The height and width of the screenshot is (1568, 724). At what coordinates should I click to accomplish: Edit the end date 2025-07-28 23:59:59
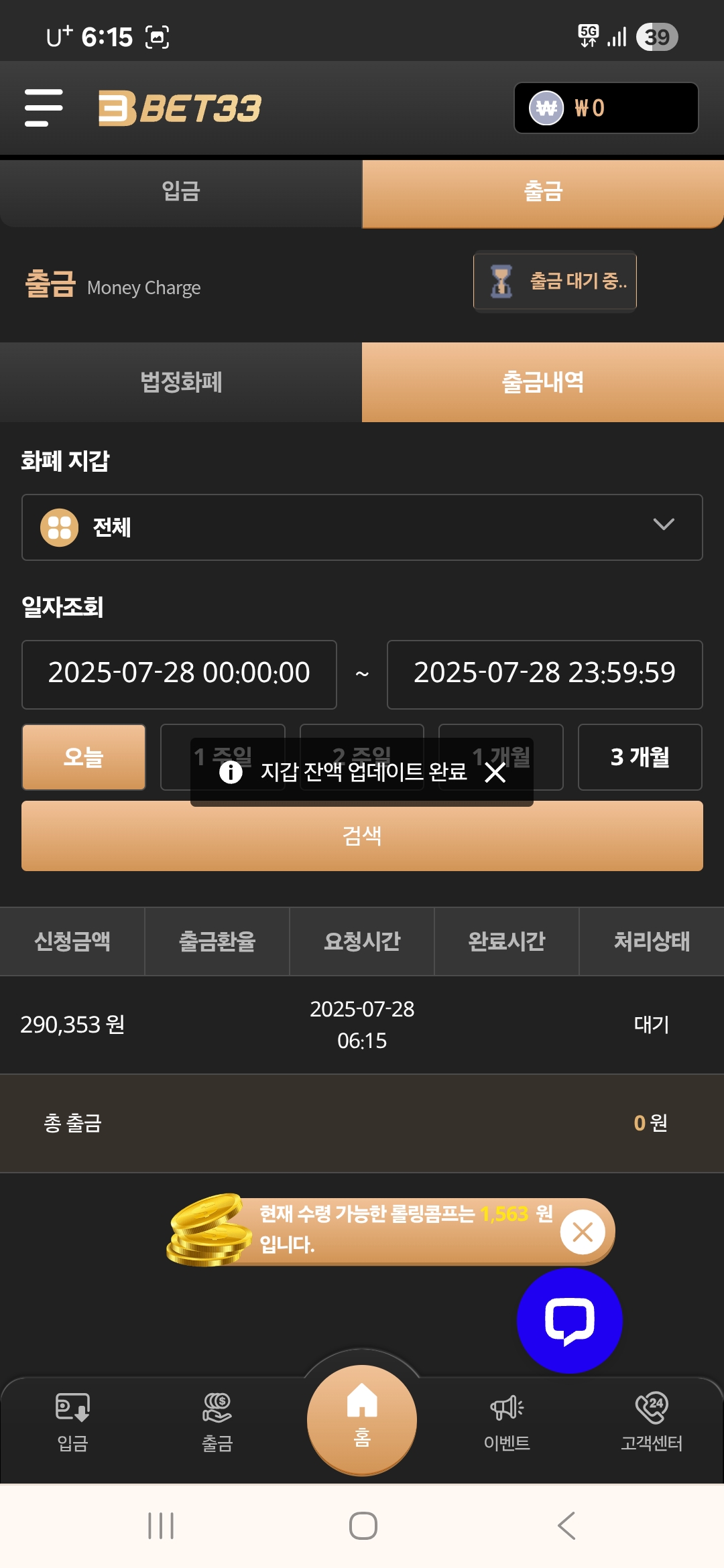(x=544, y=674)
